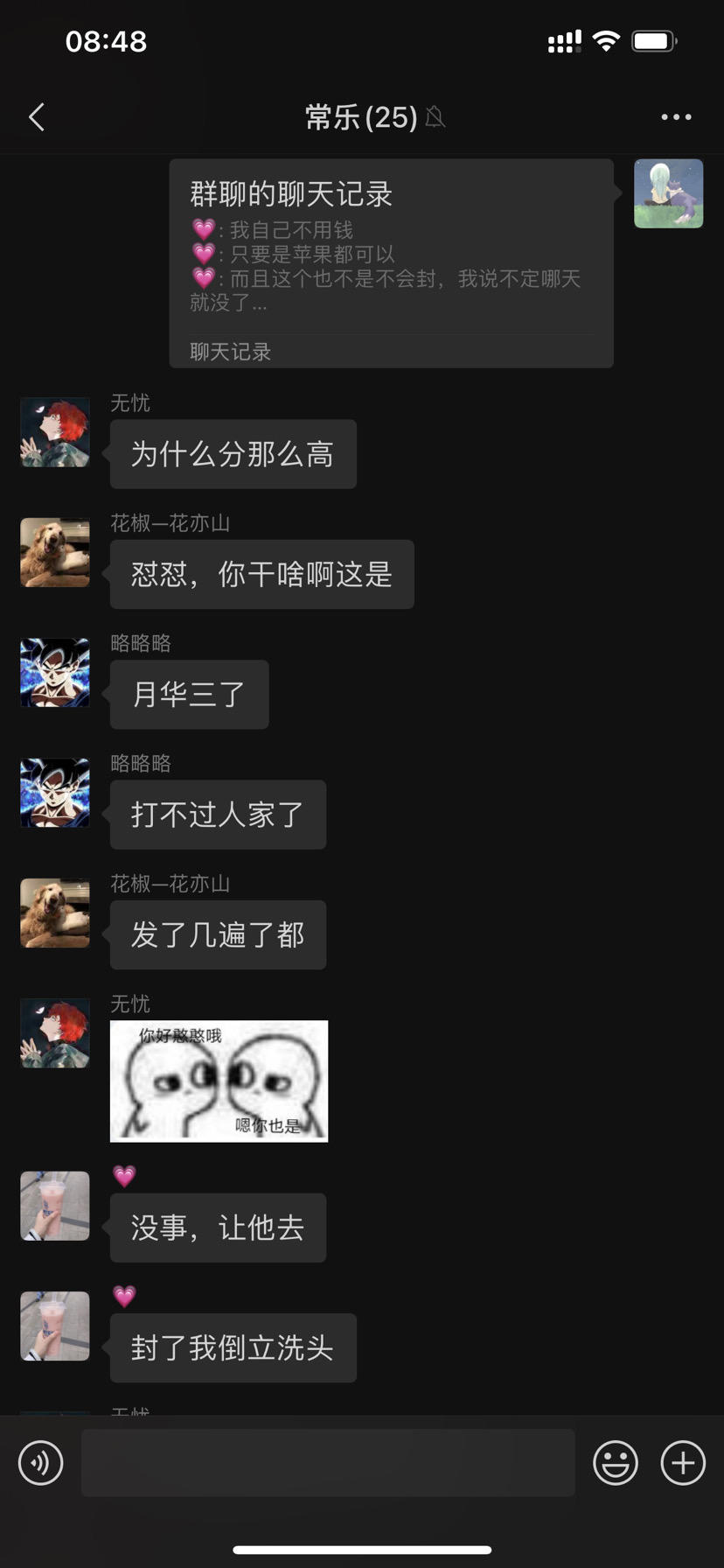The width and height of the screenshot is (724, 1568).
Task: Tap the milk tea avatar of 💗
Action: [x=54, y=1206]
